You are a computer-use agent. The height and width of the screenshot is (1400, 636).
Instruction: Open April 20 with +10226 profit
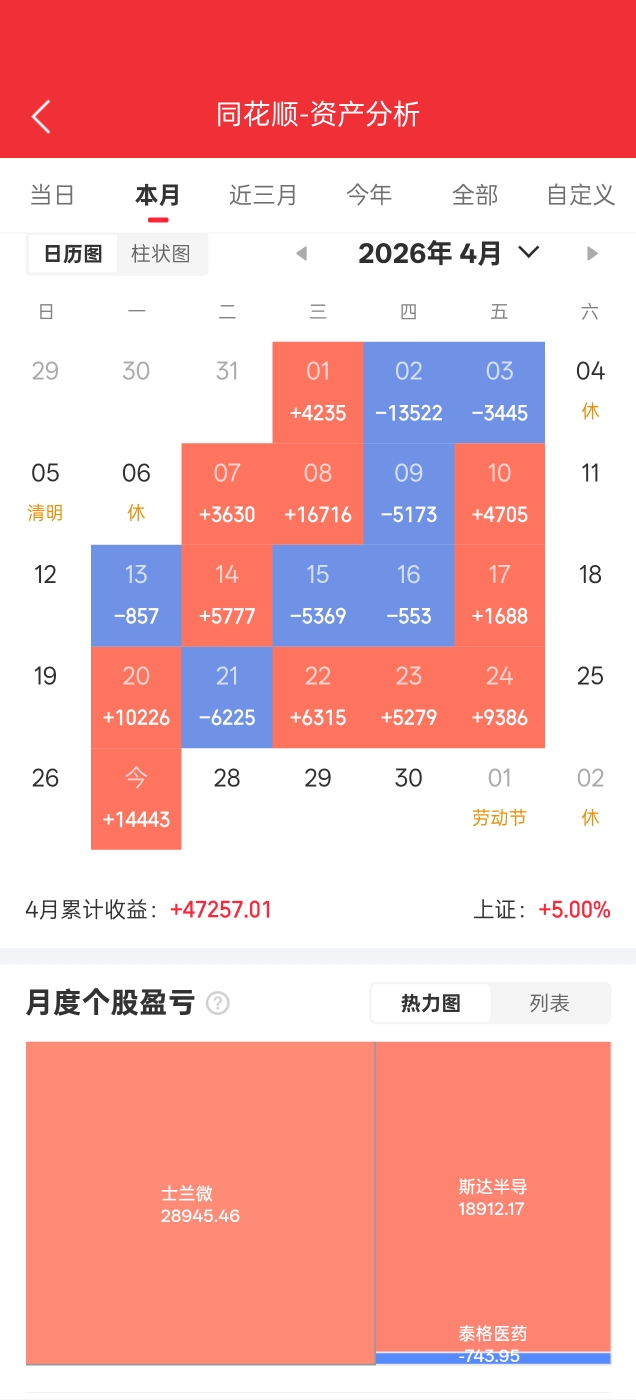(136, 697)
